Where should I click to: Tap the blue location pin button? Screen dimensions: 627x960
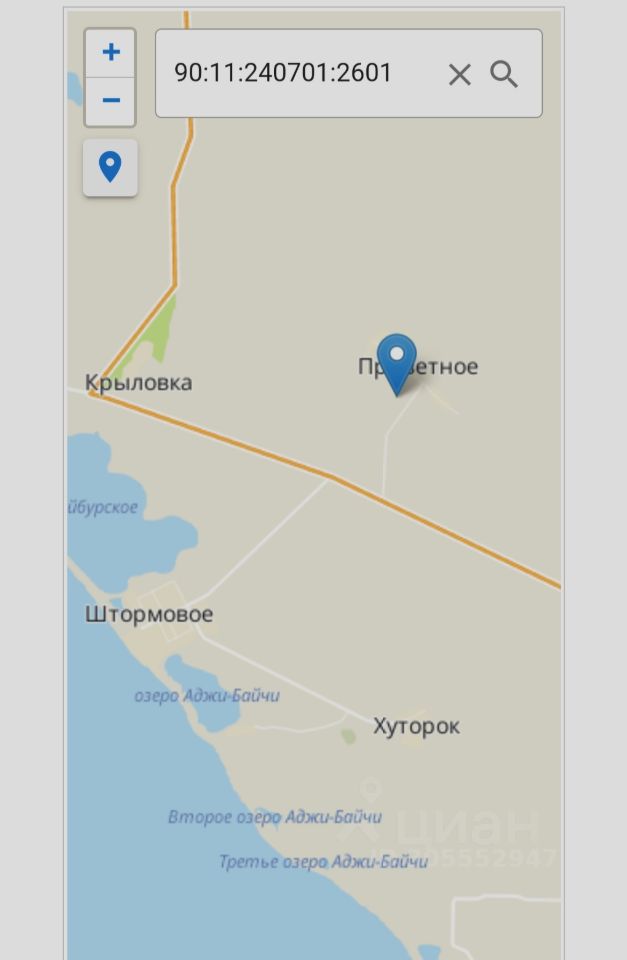(x=110, y=167)
